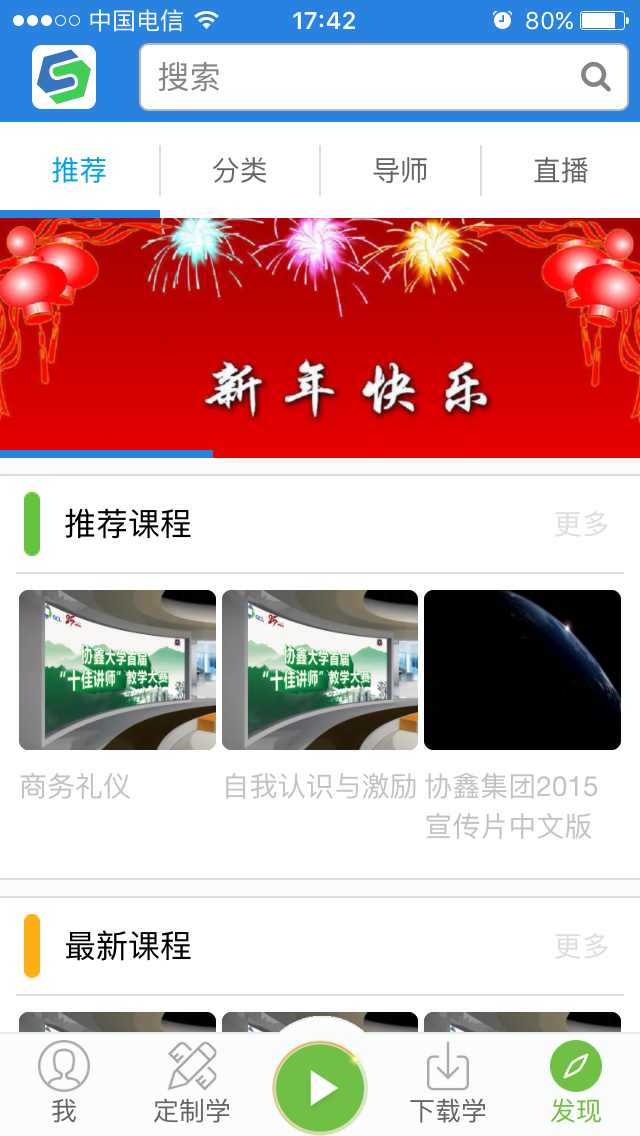Go to the 直播 tab
640x1136 pixels.
pos(560,171)
